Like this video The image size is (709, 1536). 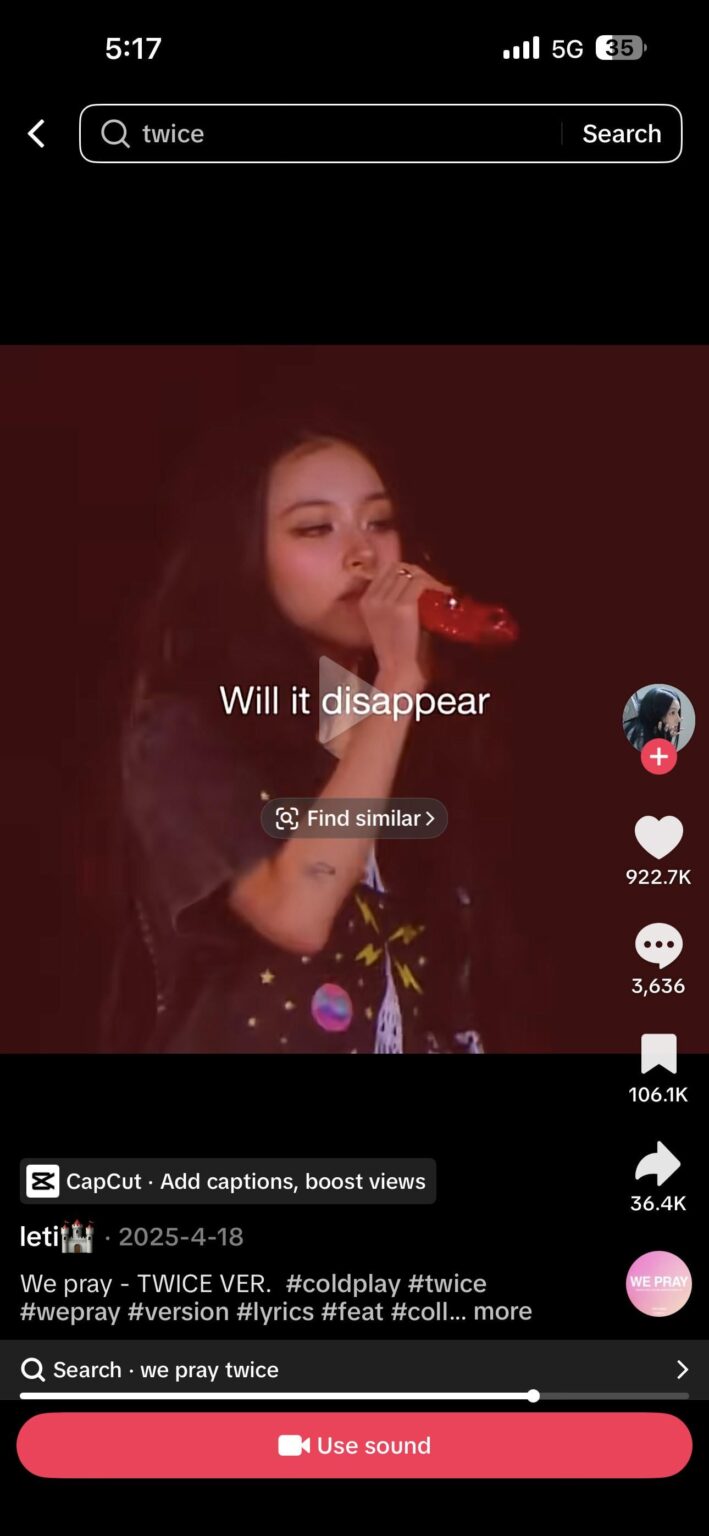(x=658, y=838)
